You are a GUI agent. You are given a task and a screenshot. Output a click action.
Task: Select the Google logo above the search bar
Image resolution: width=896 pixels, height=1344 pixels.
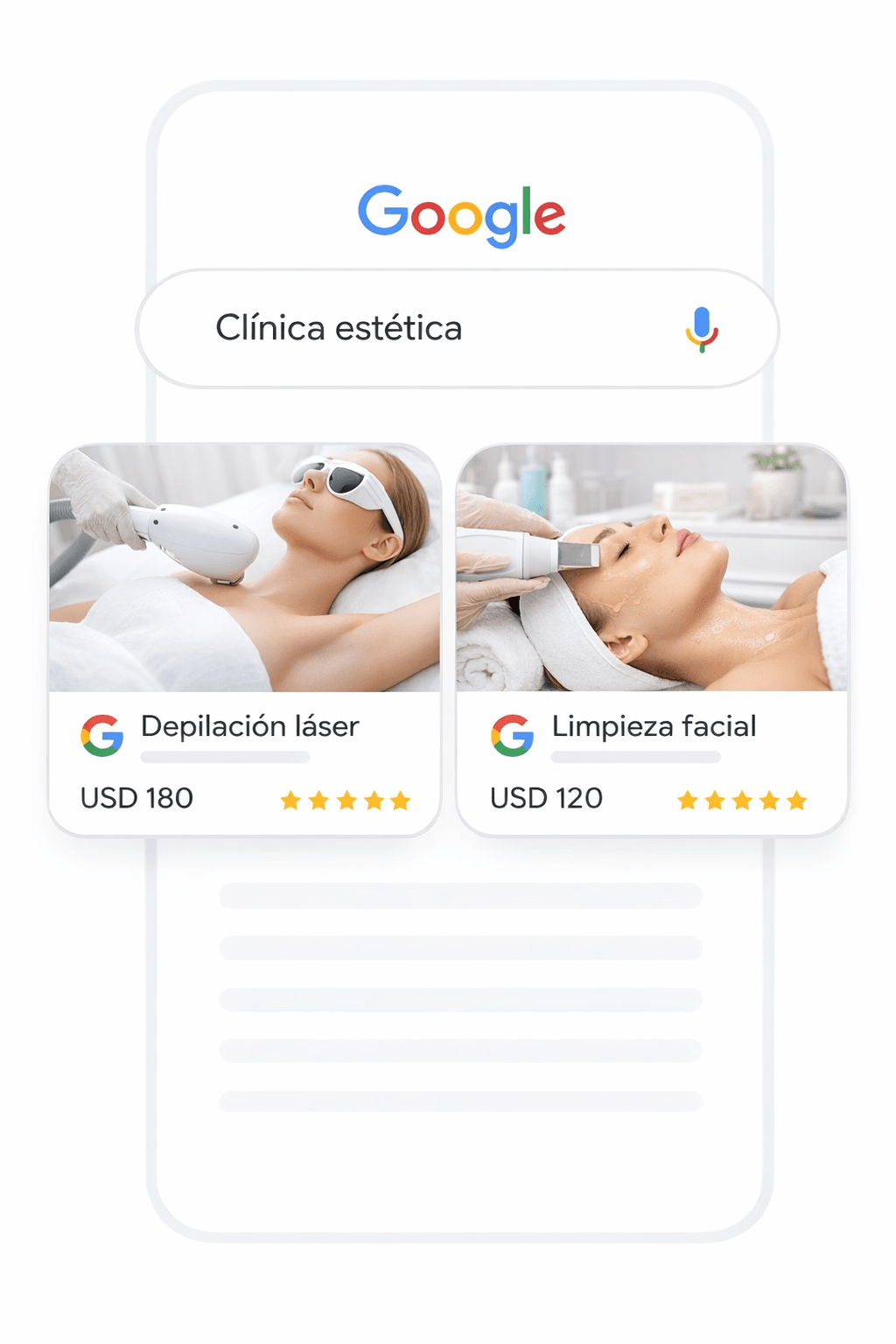point(462,213)
